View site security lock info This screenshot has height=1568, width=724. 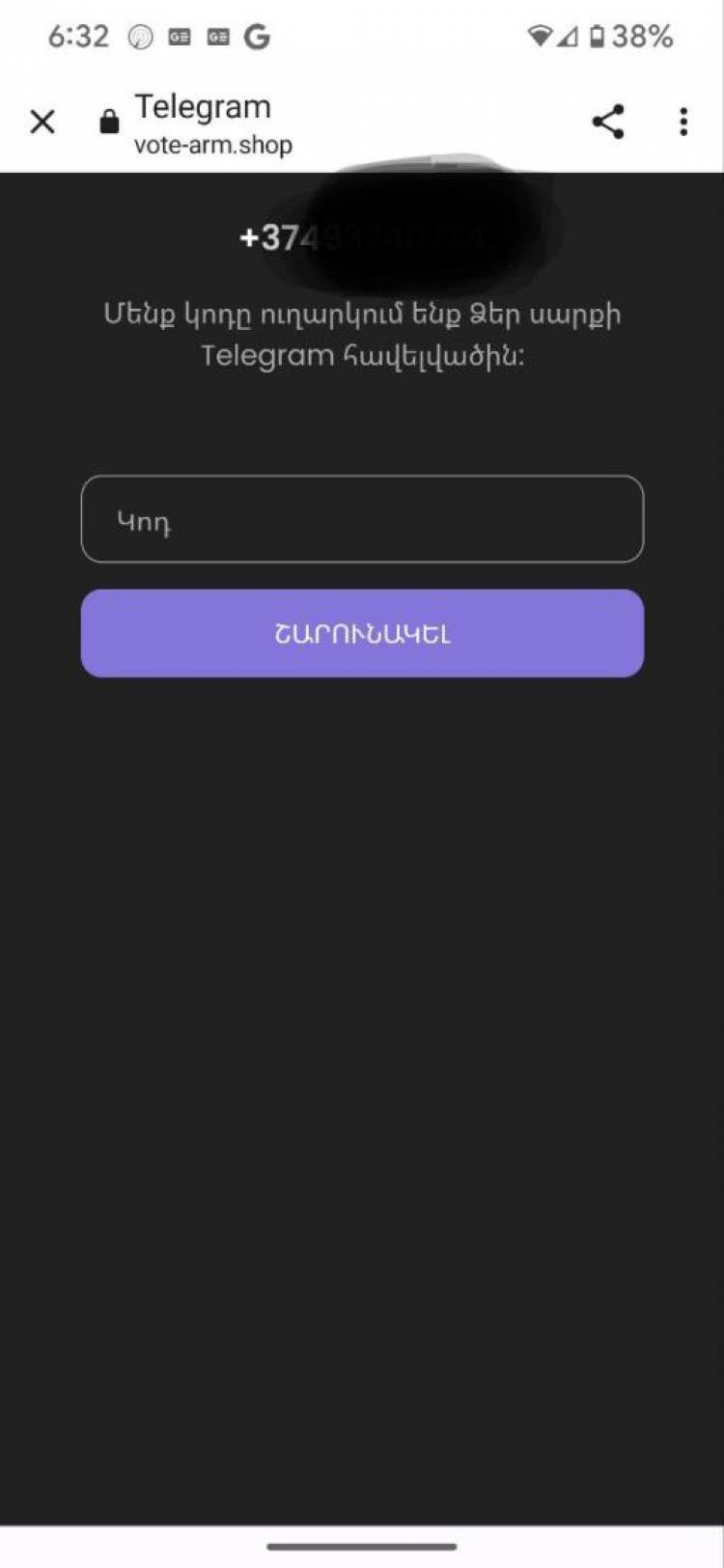click(x=109, y=122)
